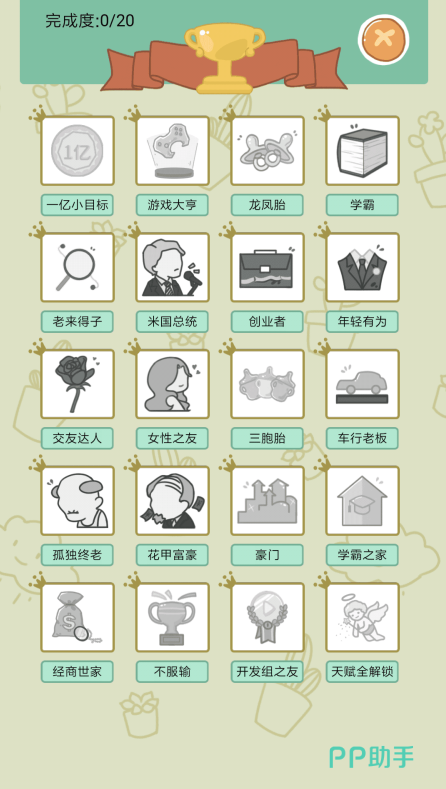
Task: View the 孤独终老 achievement
Action: [x=78, y=501]
